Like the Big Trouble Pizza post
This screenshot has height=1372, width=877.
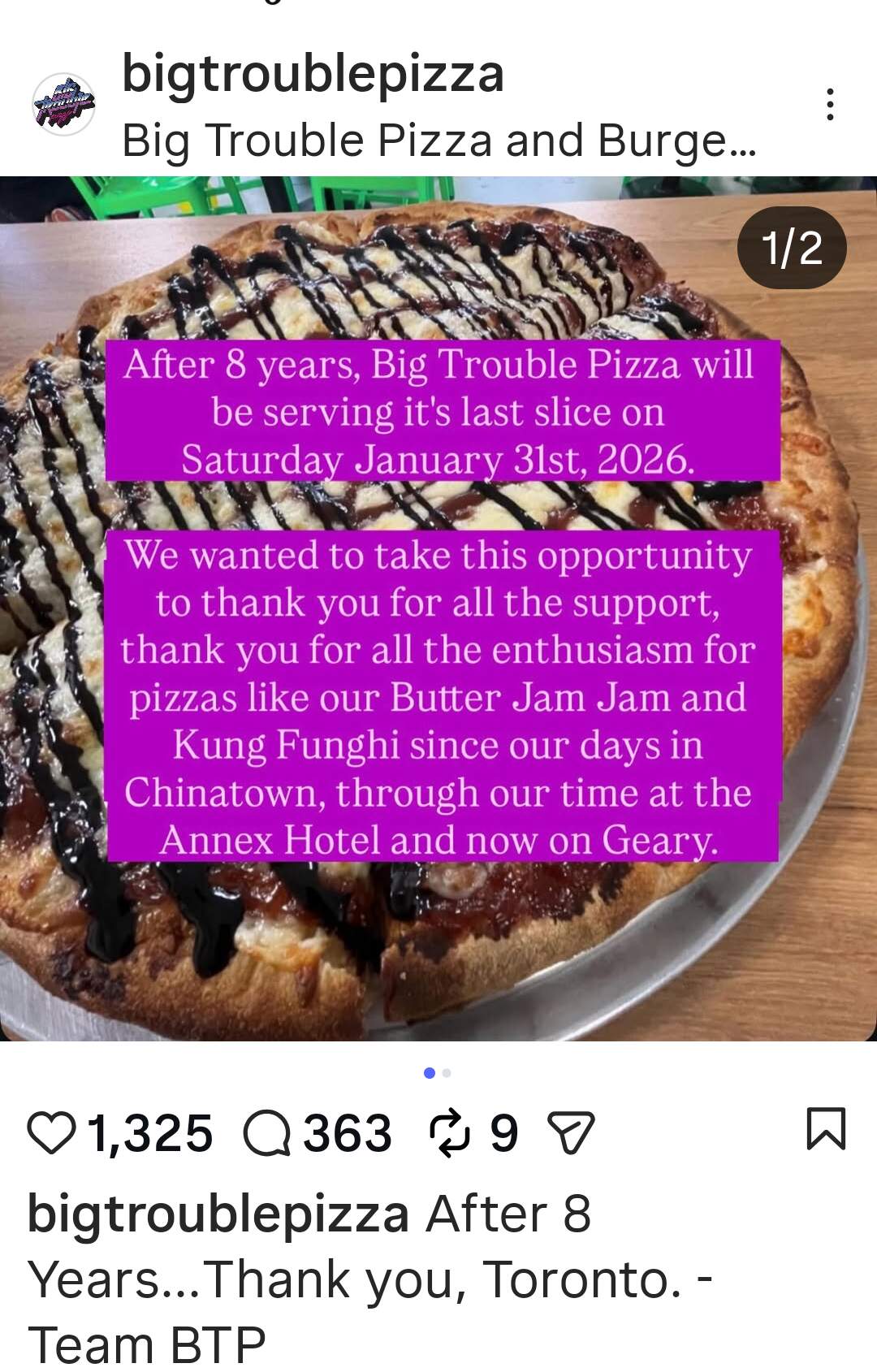(50, 1132)
